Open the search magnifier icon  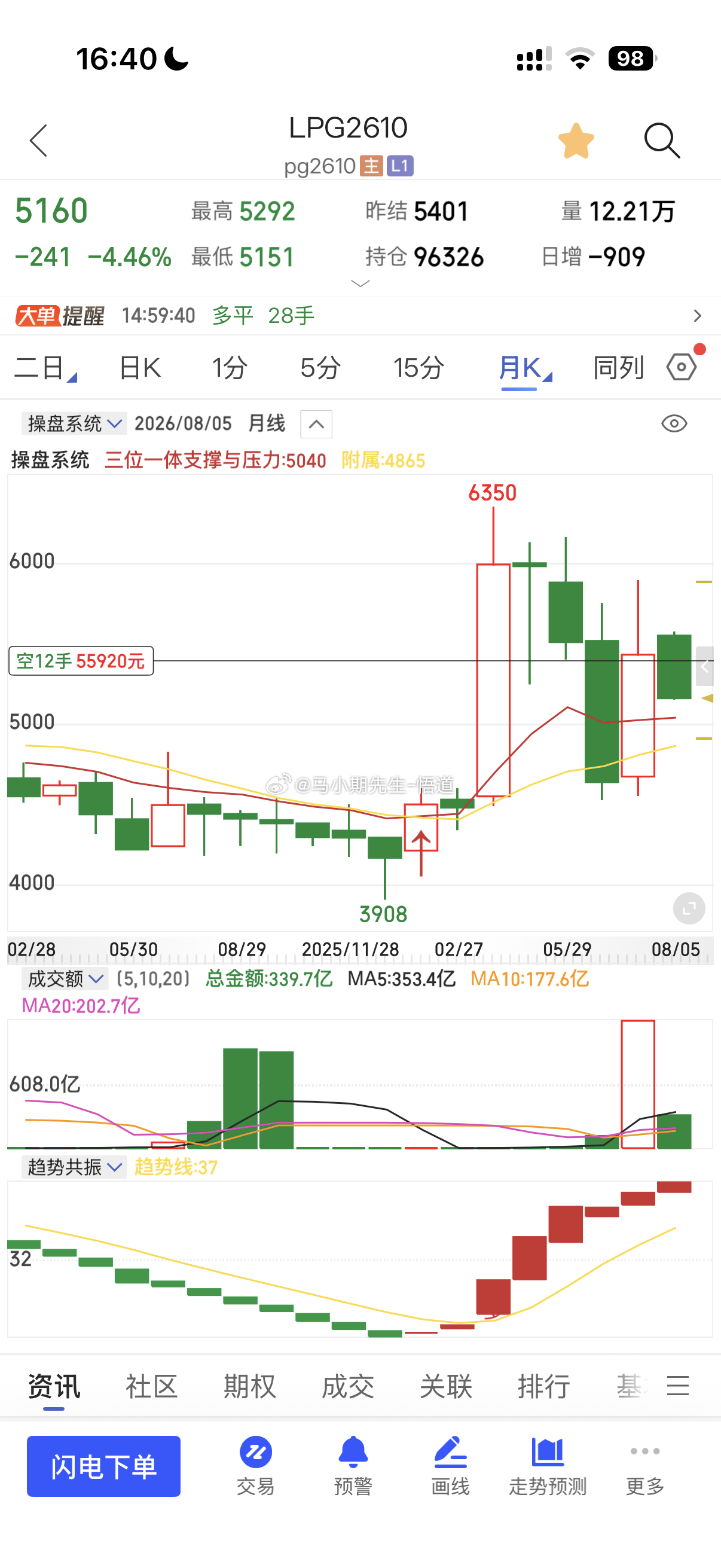[x=662, y=141]
